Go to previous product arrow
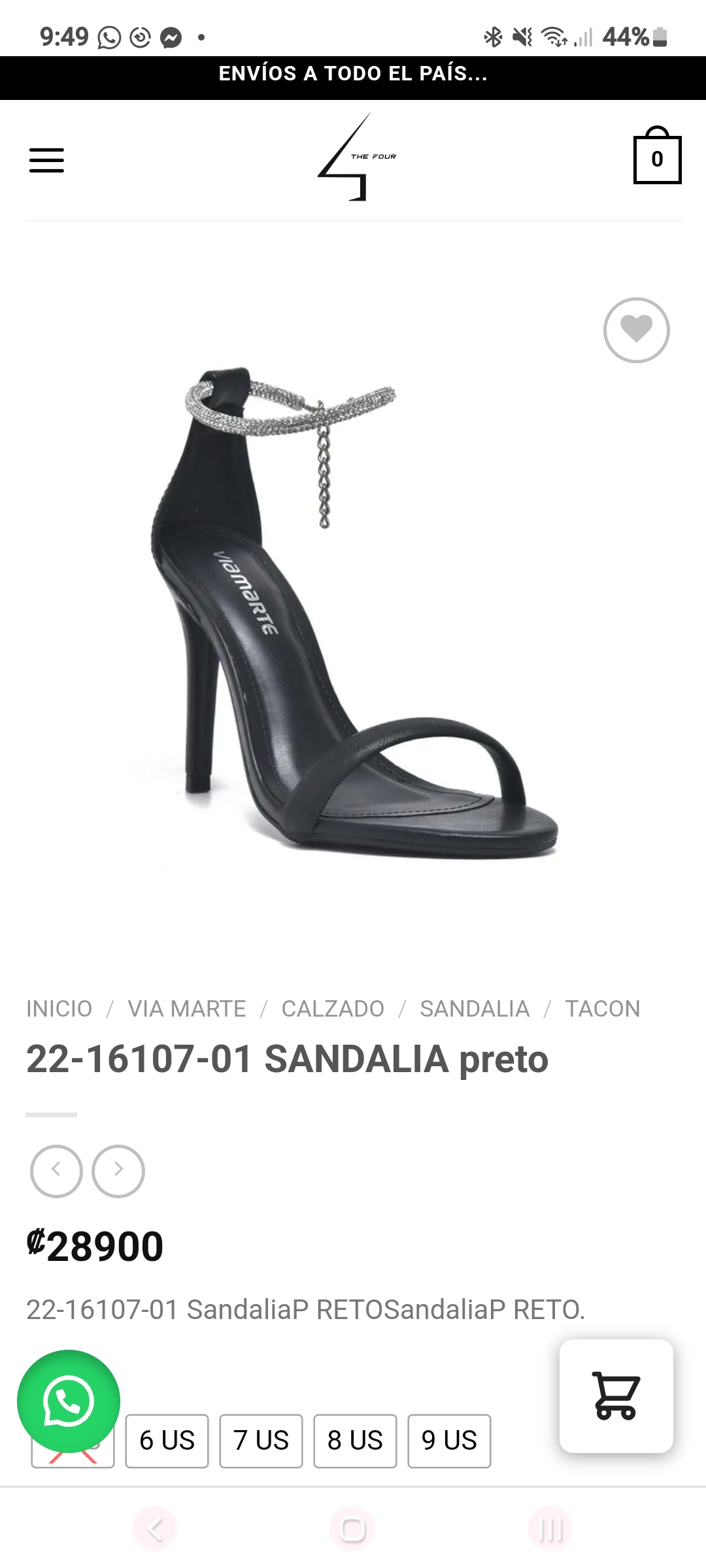The width and height of the screenshot is (706, 1568). 56,1171
